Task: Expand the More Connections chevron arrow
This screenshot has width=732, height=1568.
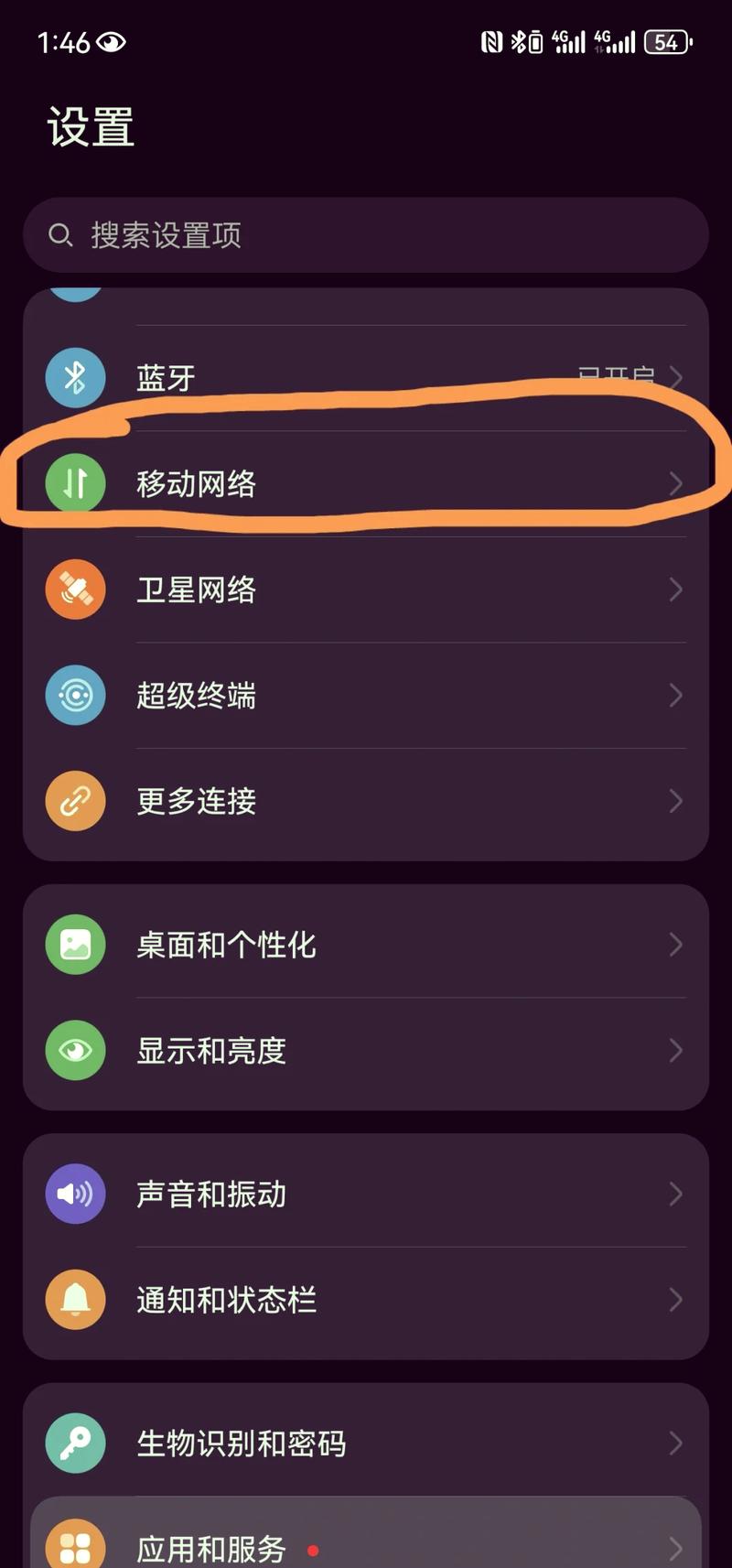Action: [675, 801]
